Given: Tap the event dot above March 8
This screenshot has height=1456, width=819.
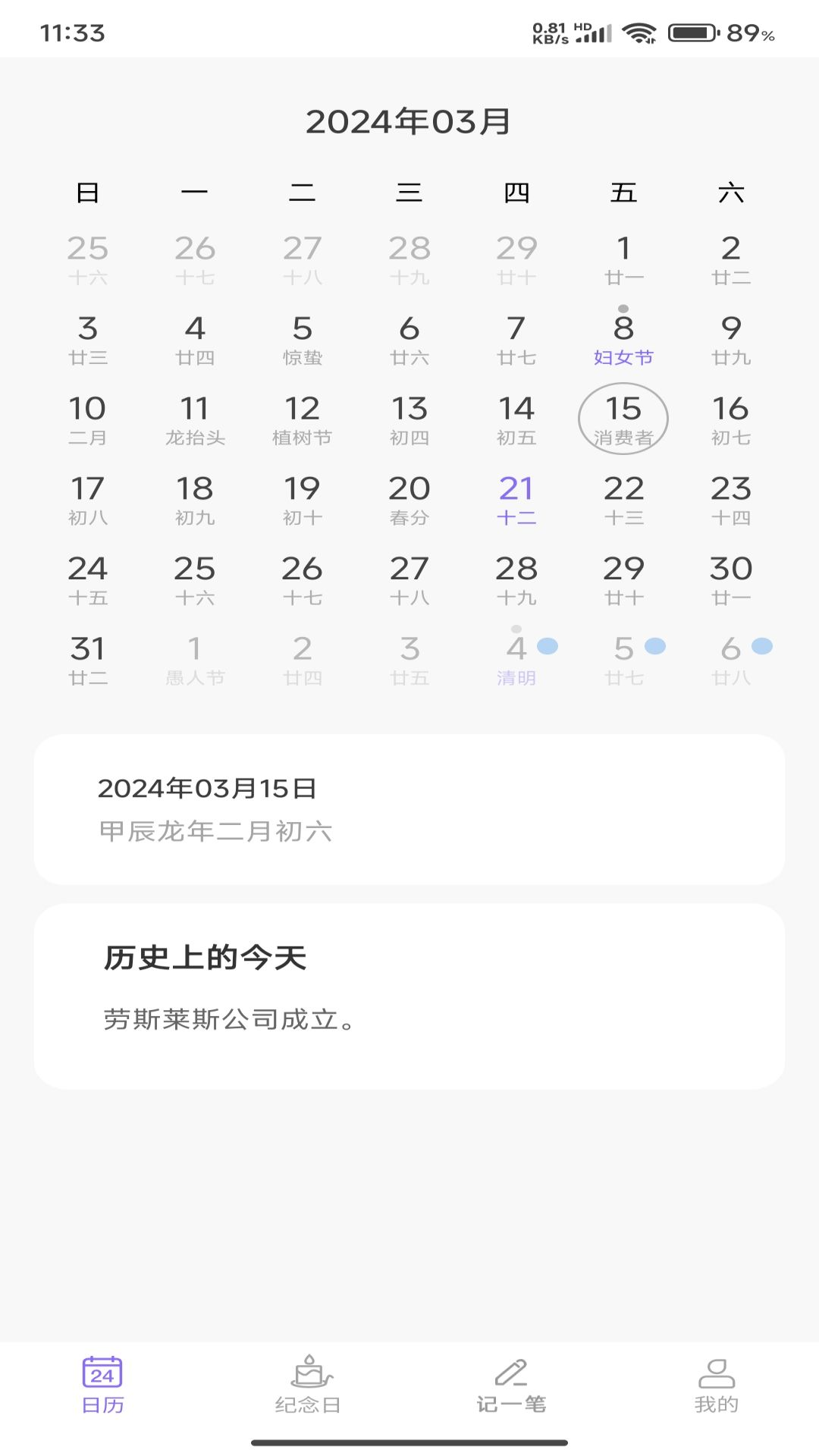Looking at the screenshot, I should pyautogui.click(x=623, y=308).
